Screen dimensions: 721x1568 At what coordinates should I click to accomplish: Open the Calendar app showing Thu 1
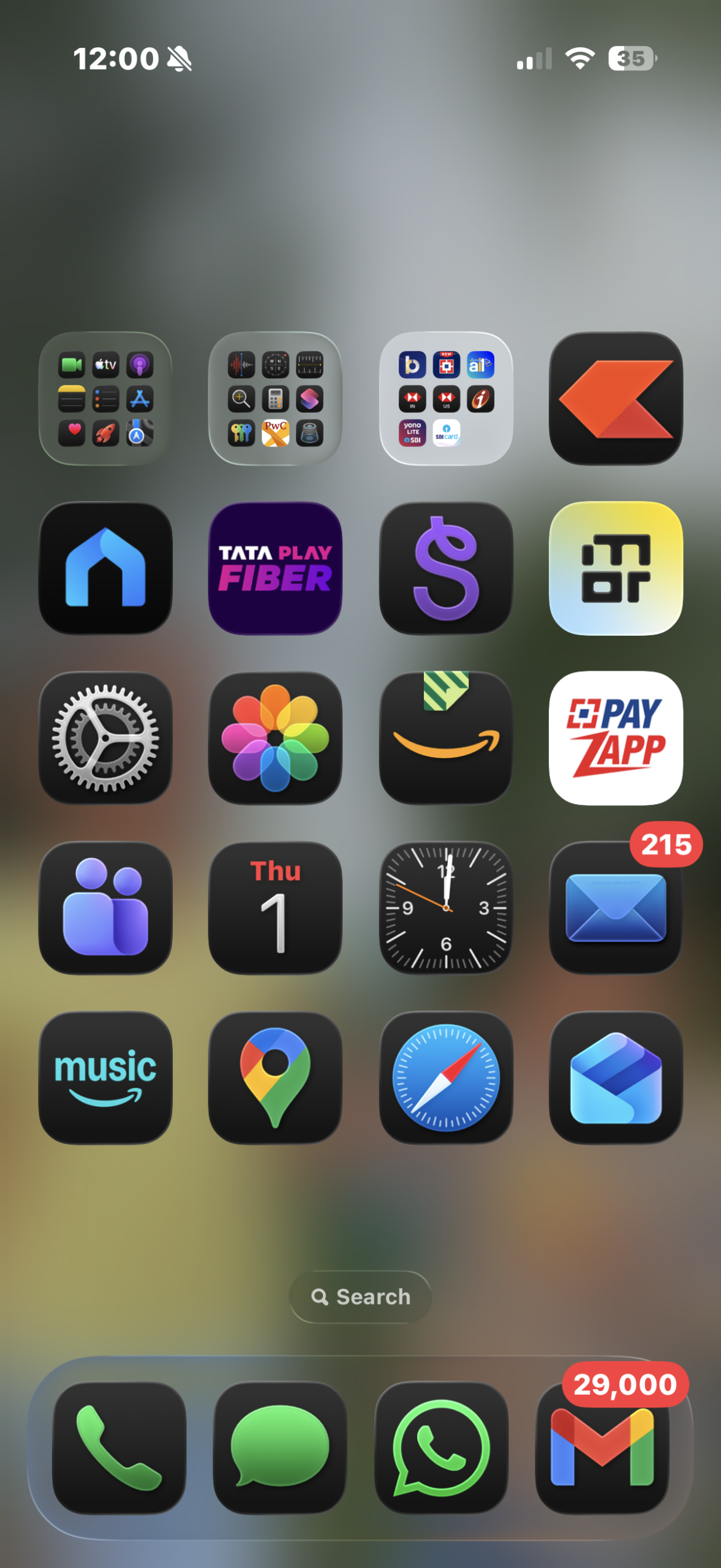pos(275,908)
